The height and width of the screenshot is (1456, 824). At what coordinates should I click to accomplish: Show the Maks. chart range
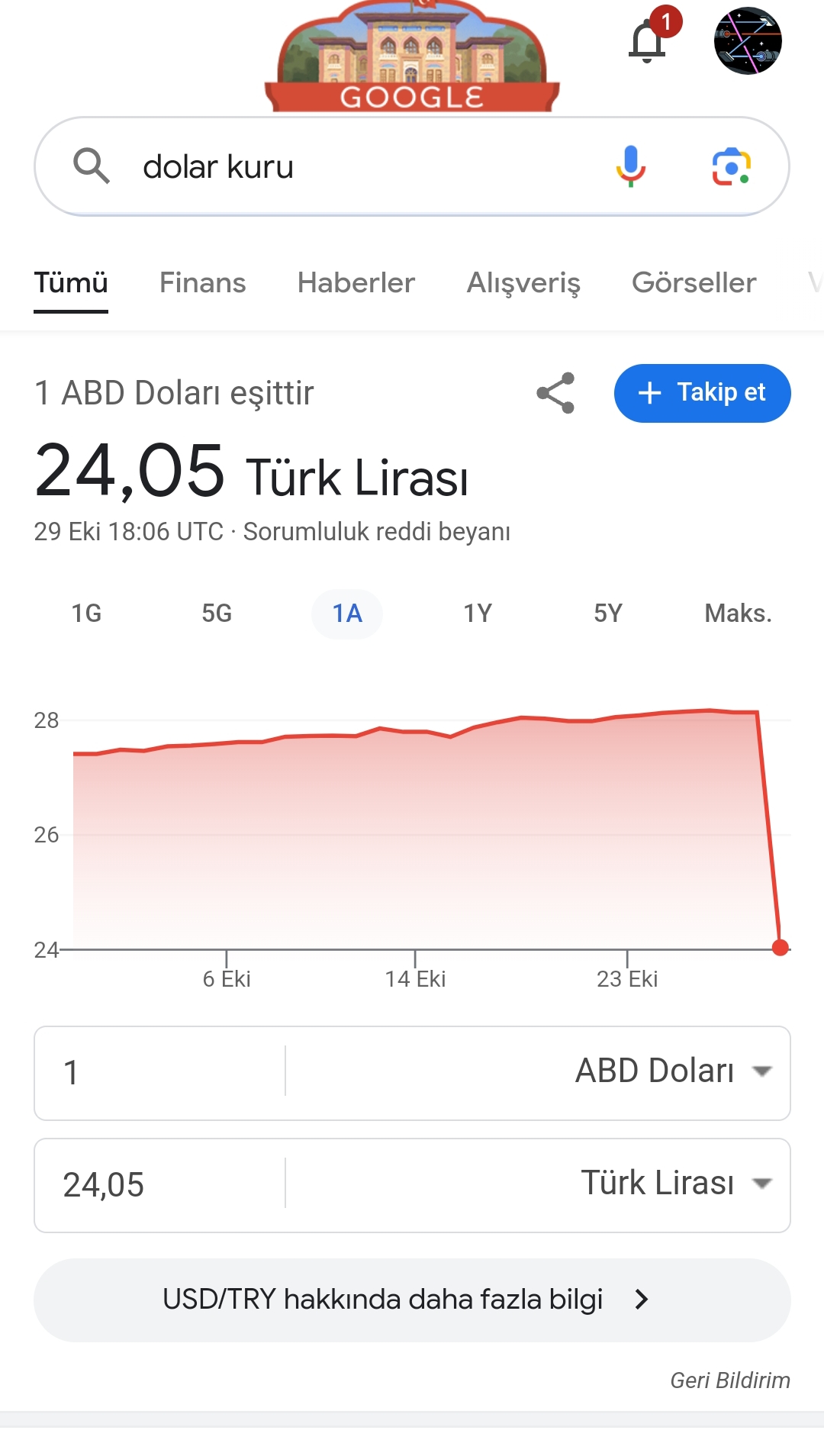coord(738,614)
